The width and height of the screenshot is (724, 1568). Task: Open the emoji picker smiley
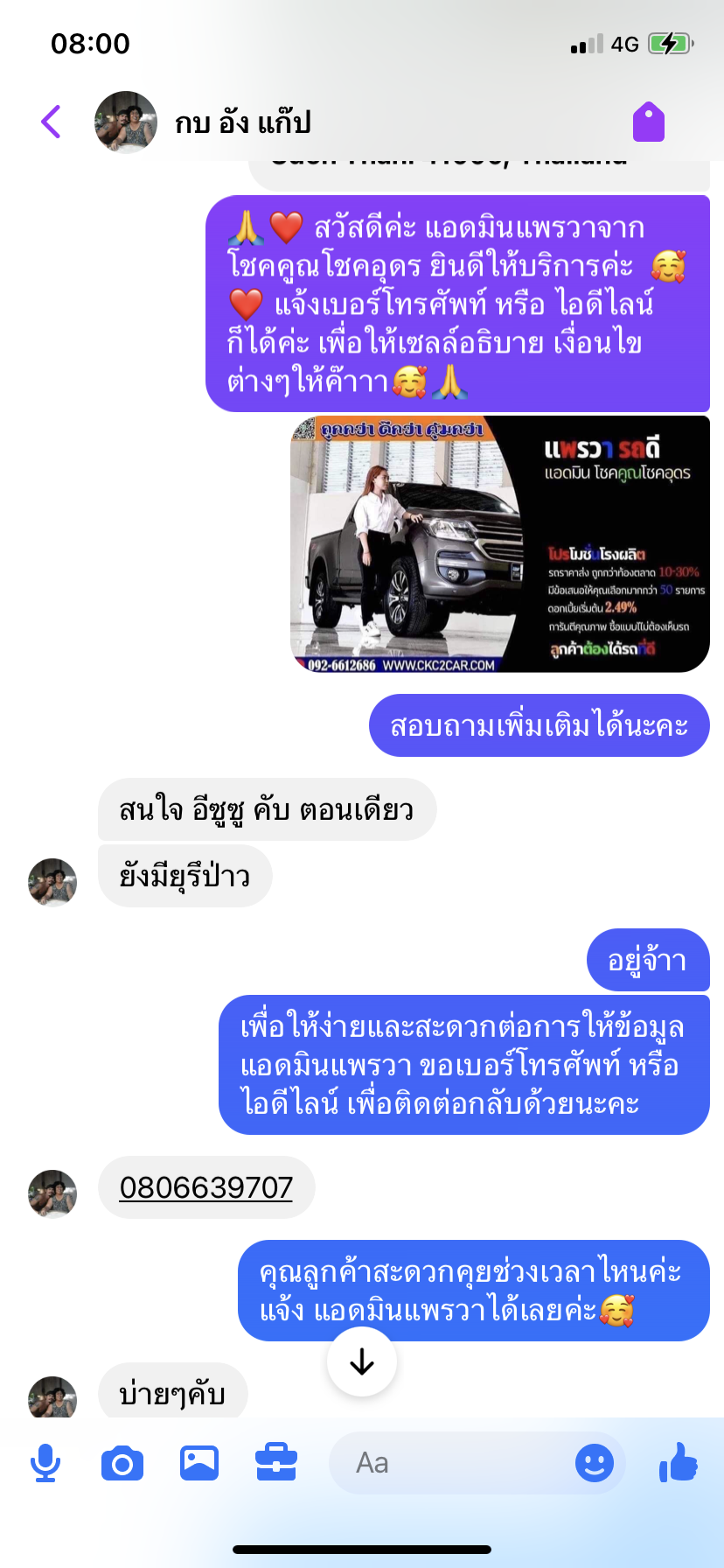(x=595, y=1463)
